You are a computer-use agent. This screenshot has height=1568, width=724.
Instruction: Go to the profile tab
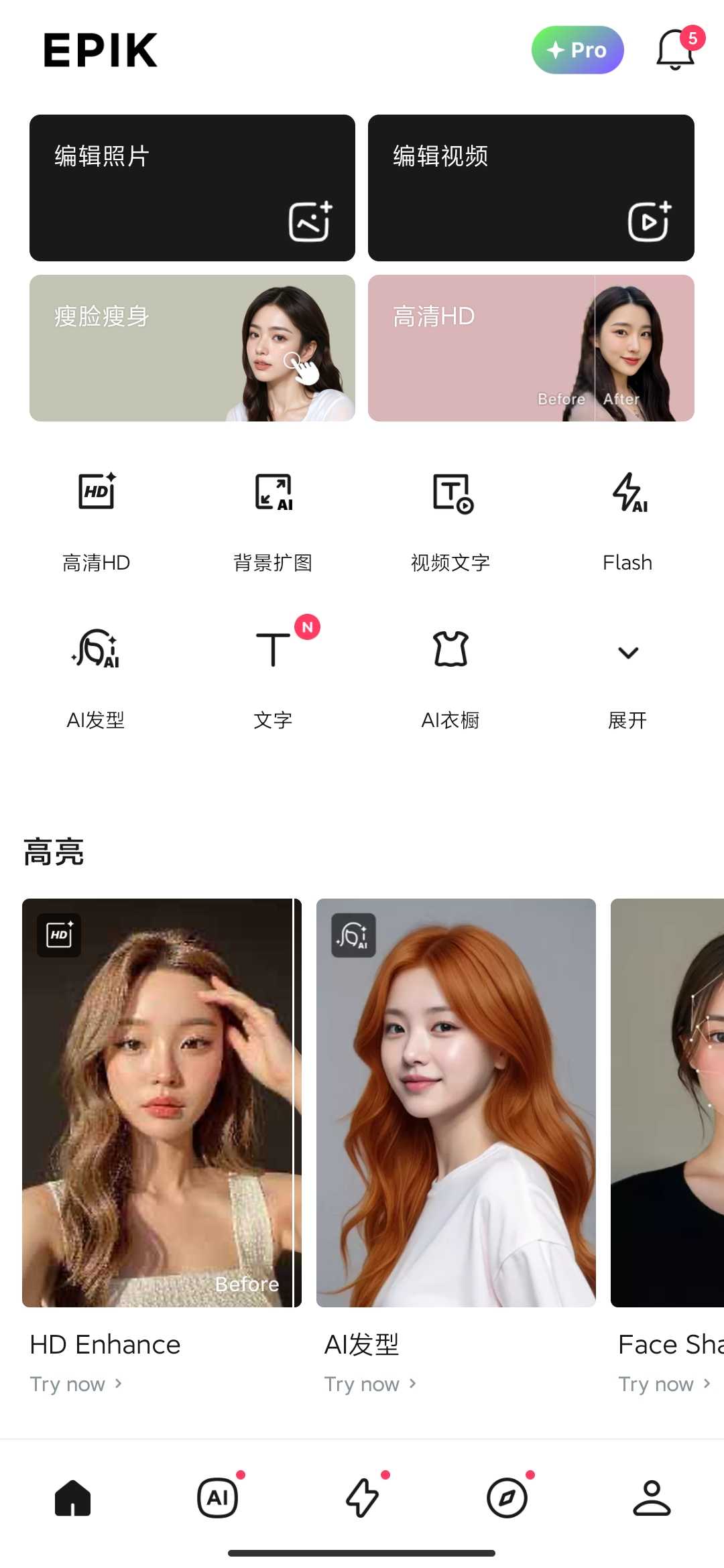pos(652,1497)
